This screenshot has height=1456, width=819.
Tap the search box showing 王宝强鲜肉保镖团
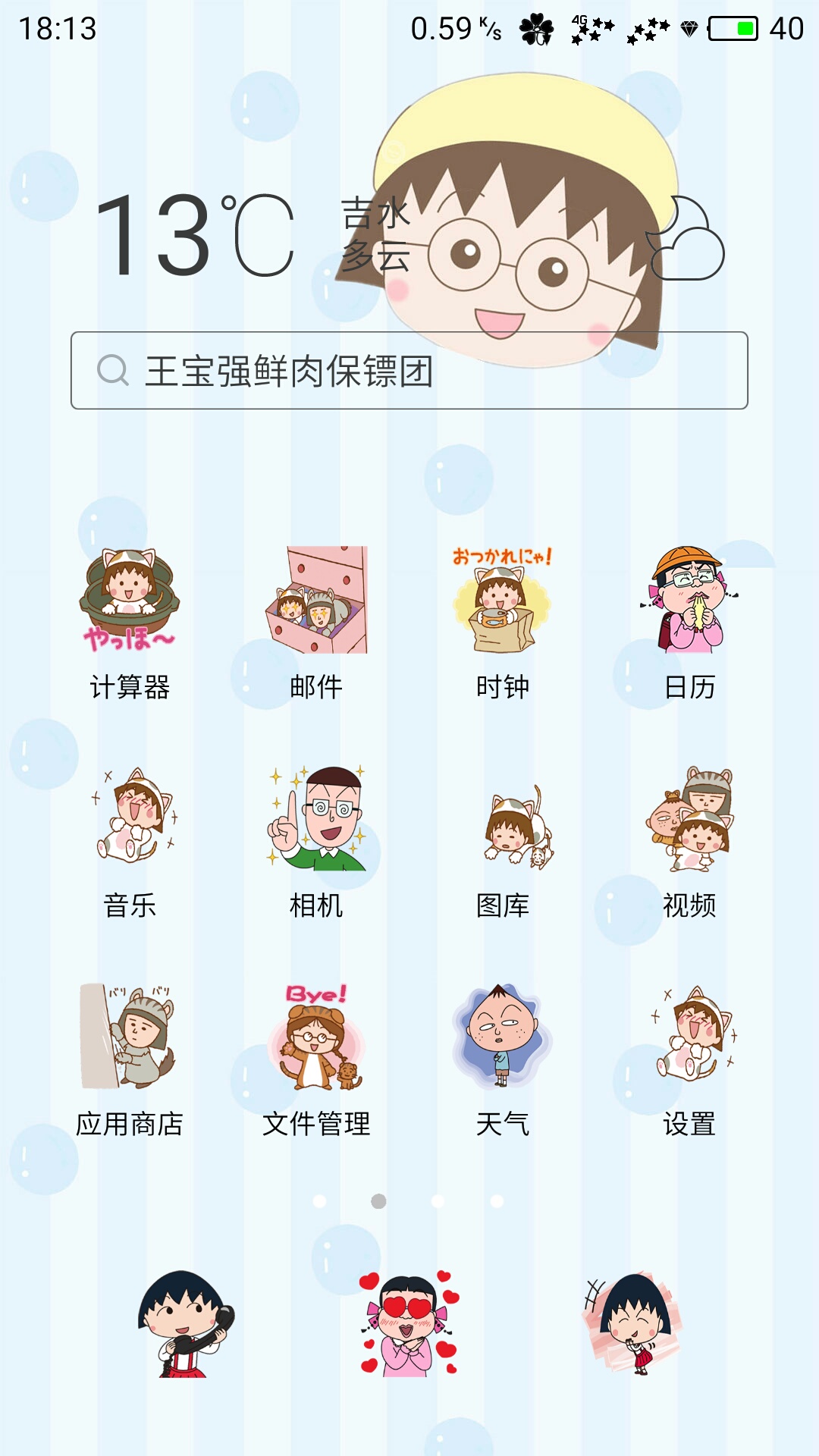pos(409,371)
